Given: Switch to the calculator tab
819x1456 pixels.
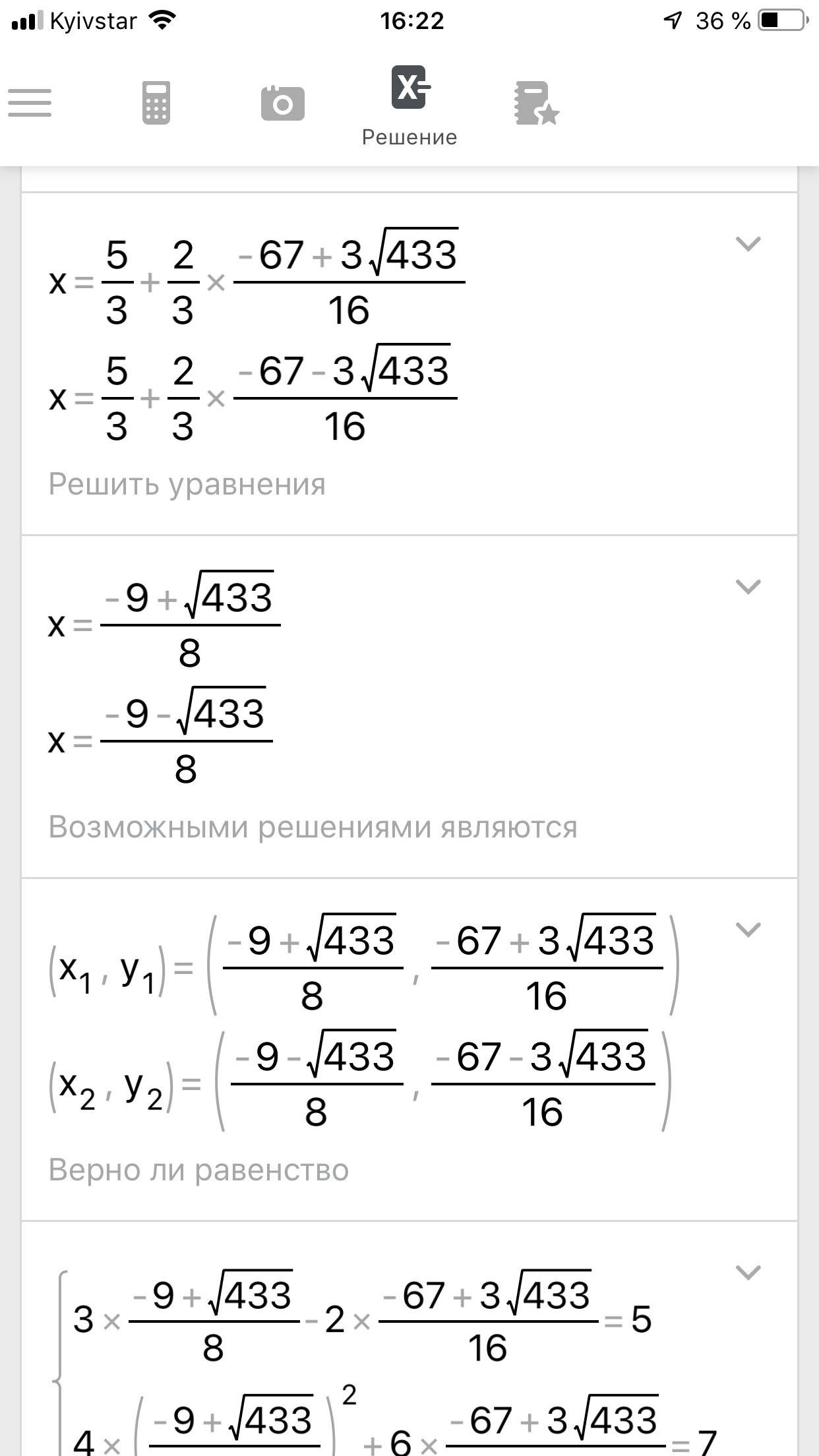Looking at the screenshot, I should coord(156,103).
